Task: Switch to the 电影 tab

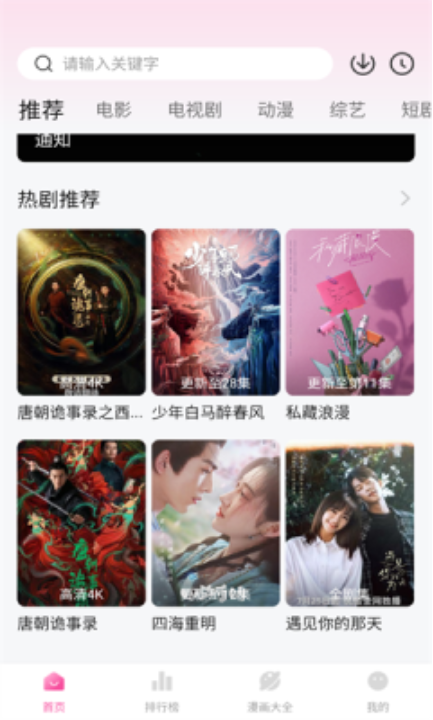Action: tap(114, 110)
